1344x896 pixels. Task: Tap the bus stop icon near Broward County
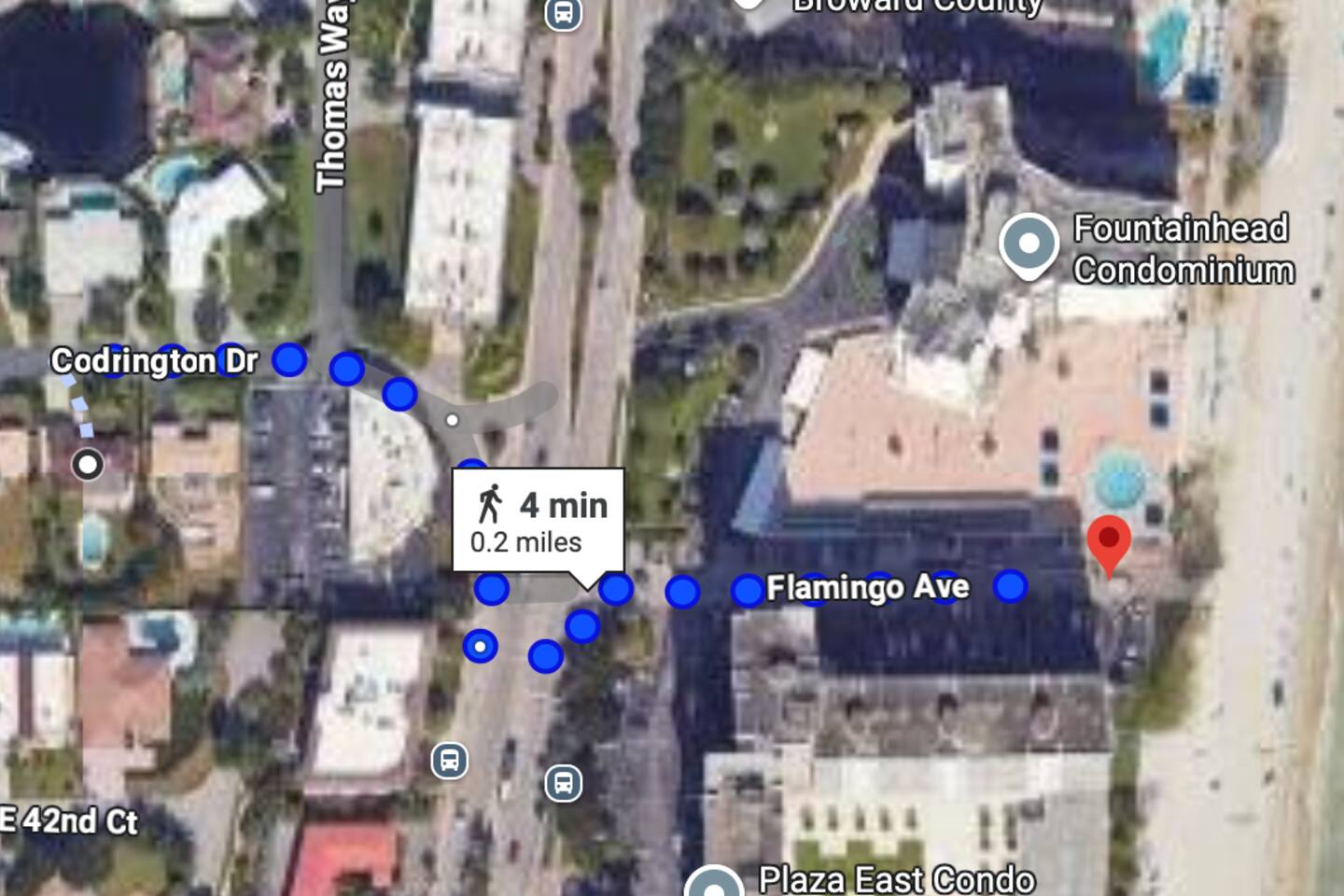pyautogui.click(x=563, y=13)
